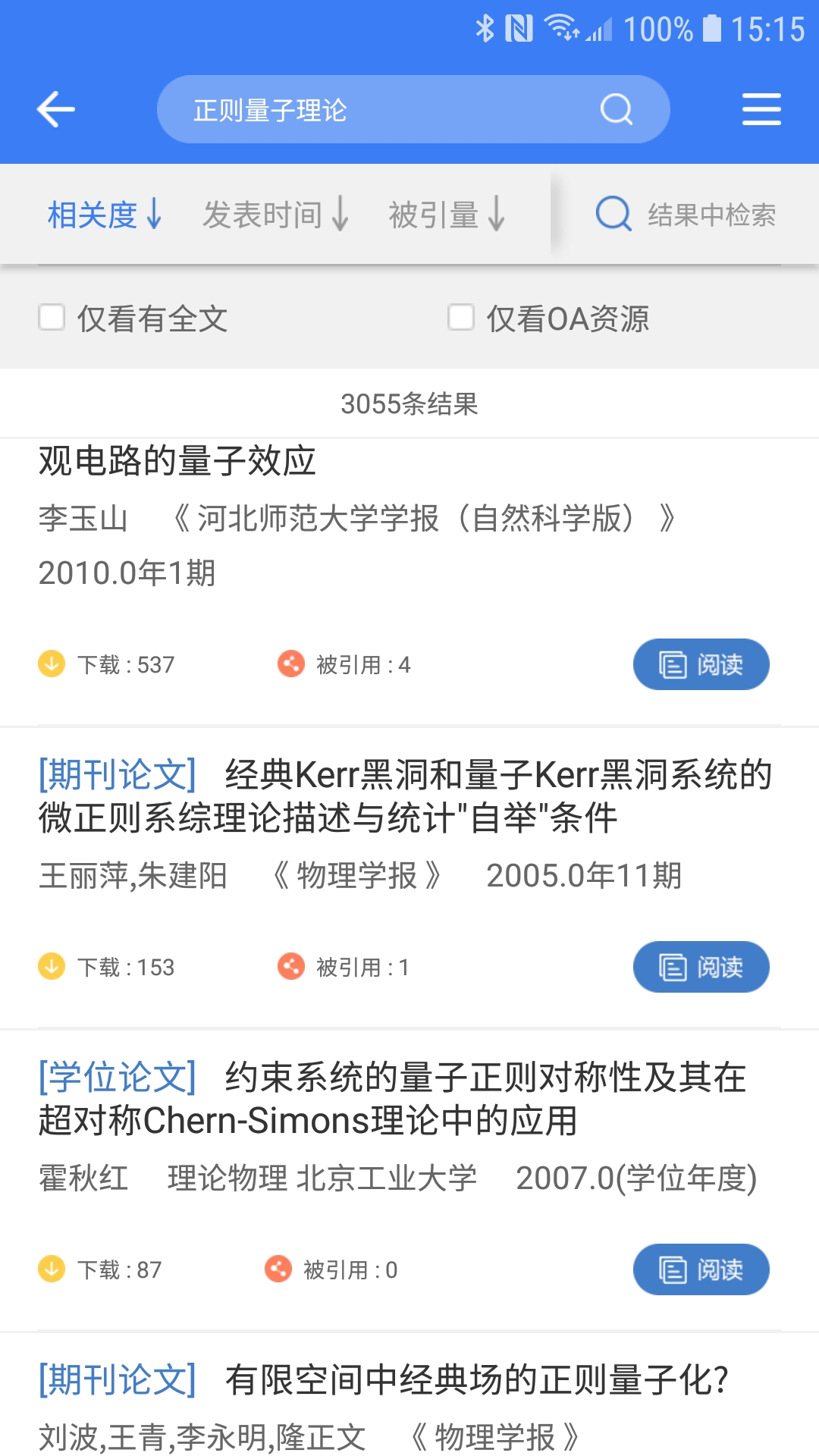
Task: Tap the download icon showing 下载 : 153
Action: point(50,967)
